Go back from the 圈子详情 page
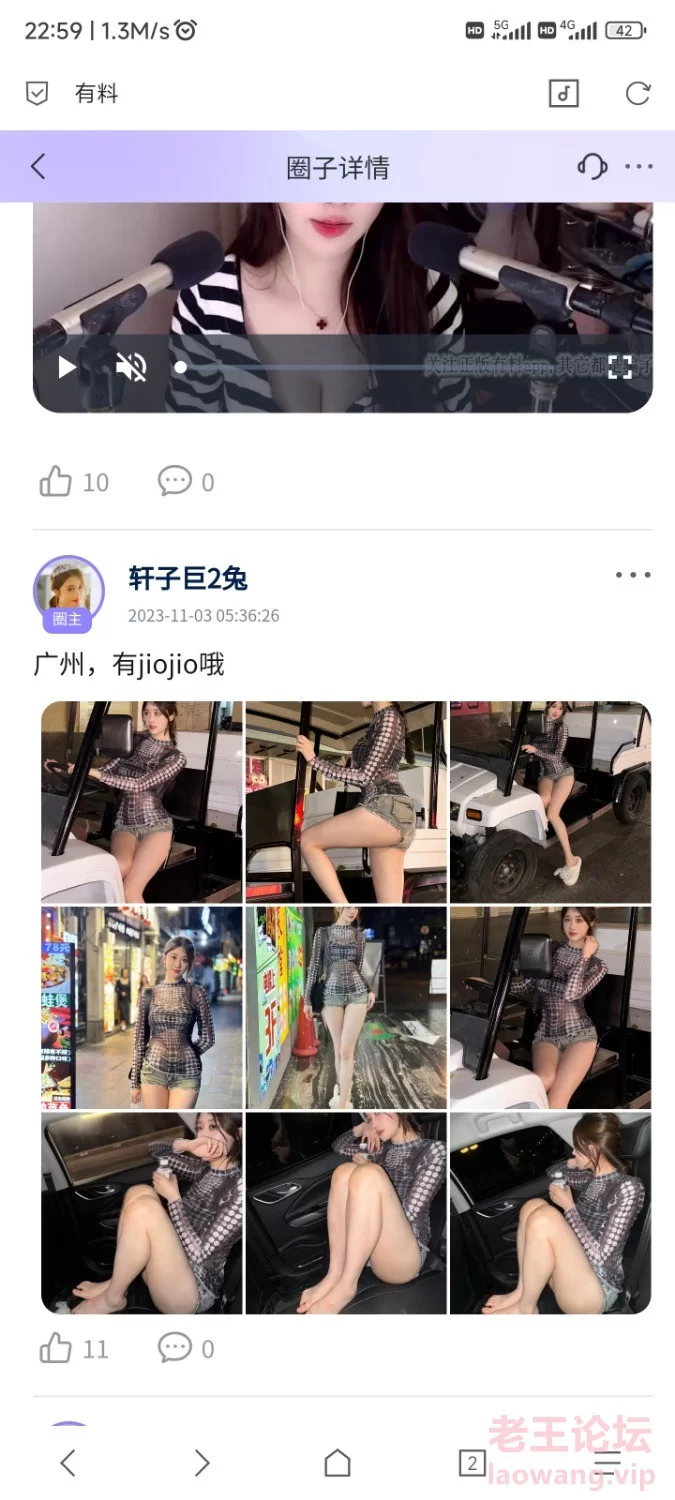Screen dimensions: 675x1500 pyautogui.click(x=38, y=167)
